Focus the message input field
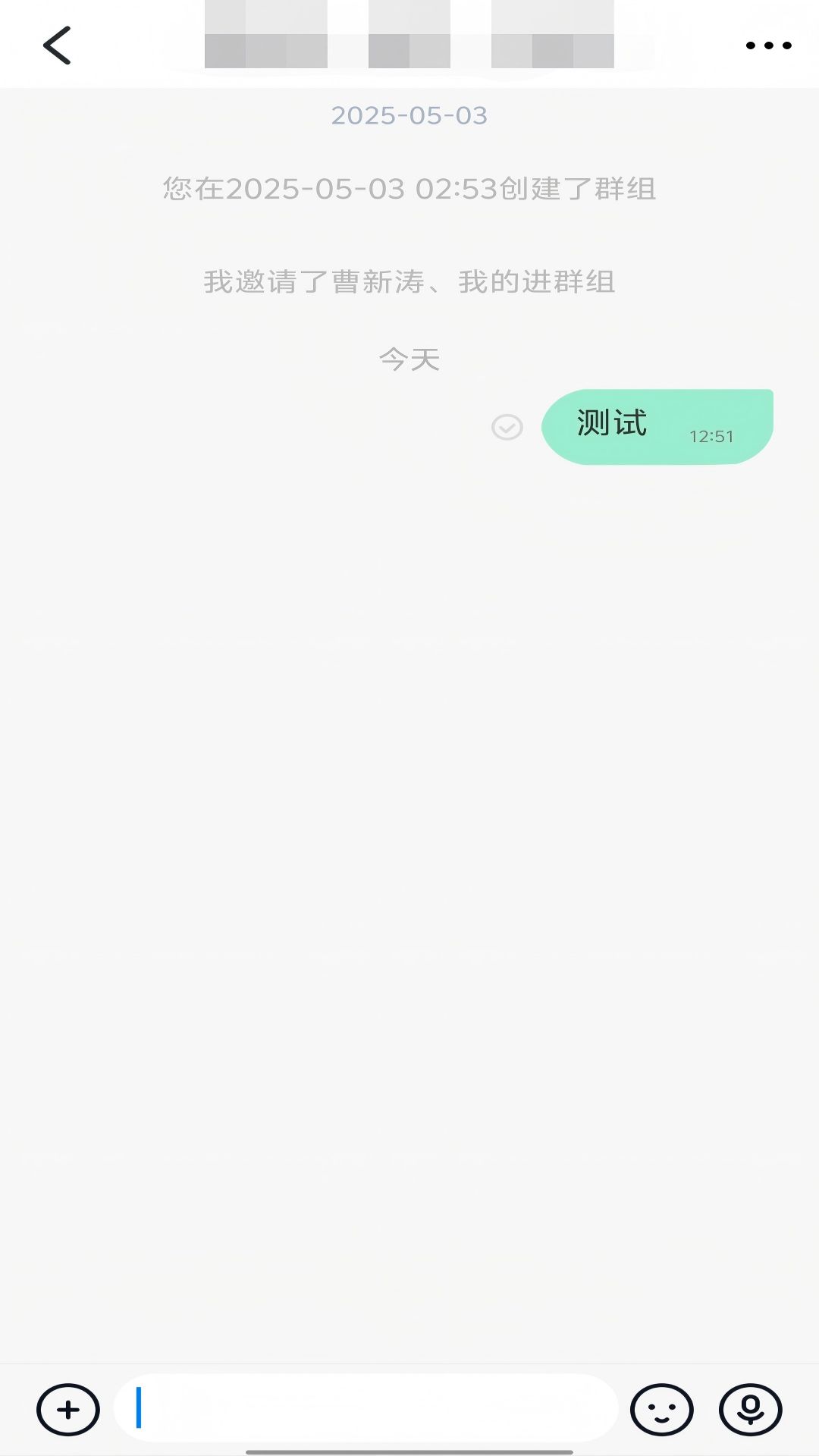Screen dimensions: 819x1456 [x=364, y=1409]
